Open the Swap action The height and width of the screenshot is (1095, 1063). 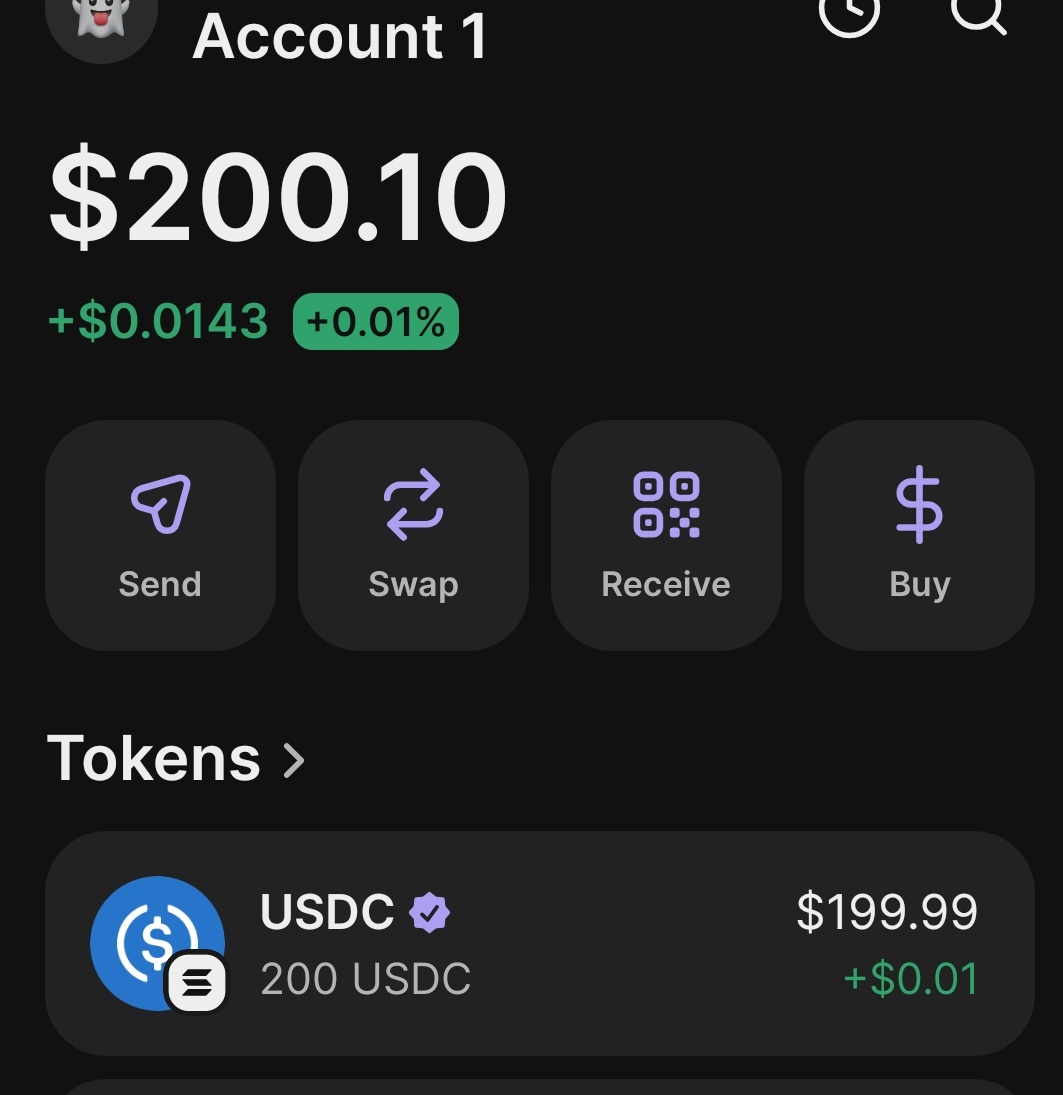coord(413,535)
